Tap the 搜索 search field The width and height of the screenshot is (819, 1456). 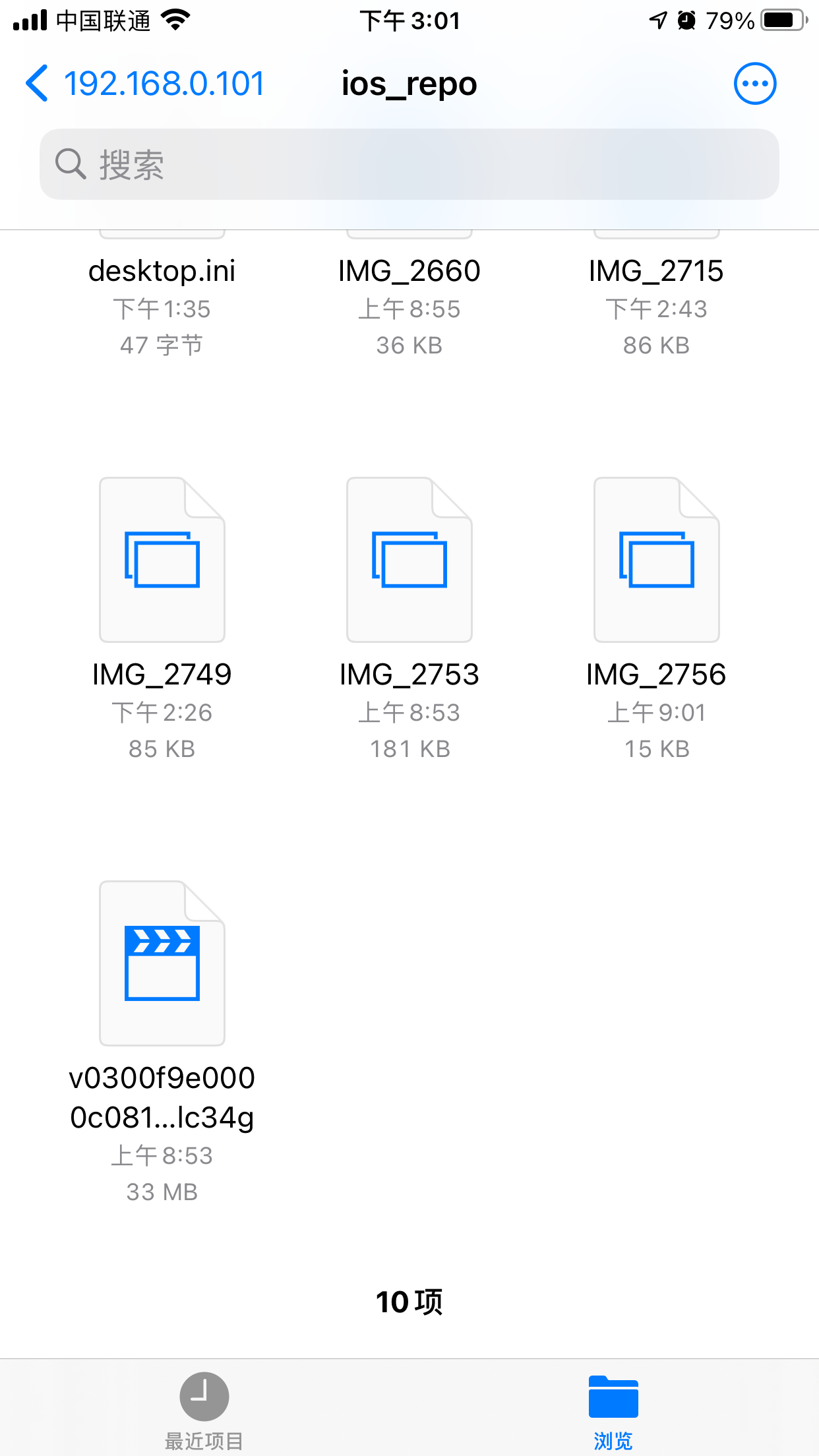click(x=409, y=164)
